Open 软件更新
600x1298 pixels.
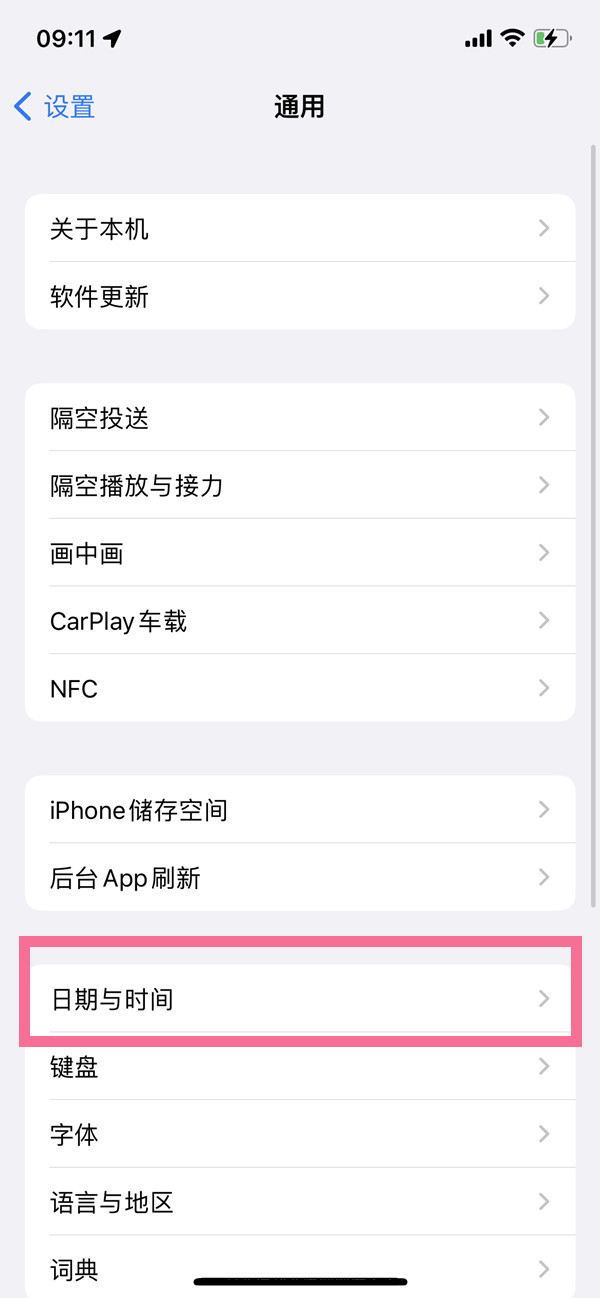[300, 296]
